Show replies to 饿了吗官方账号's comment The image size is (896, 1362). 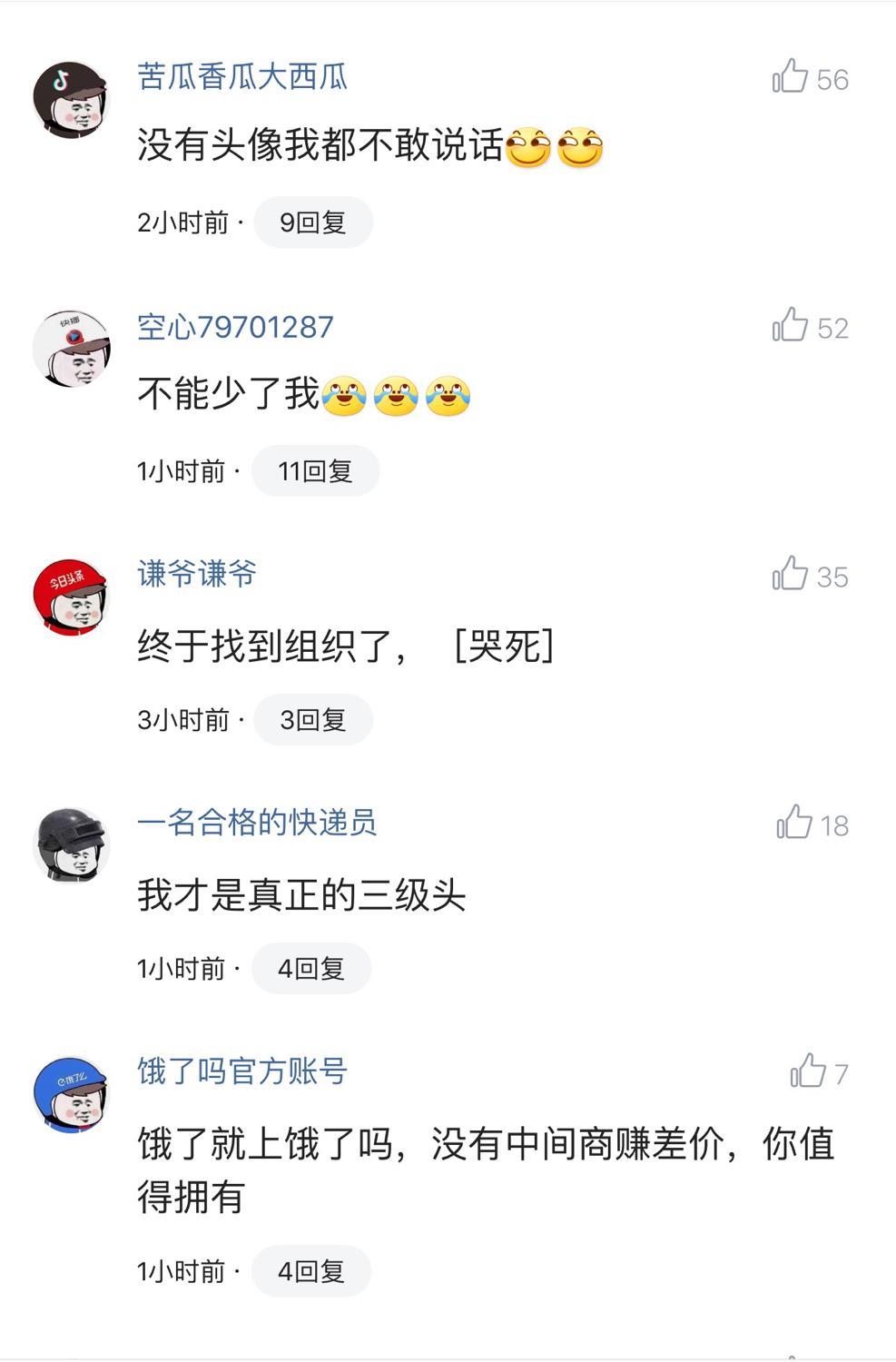310,1271
